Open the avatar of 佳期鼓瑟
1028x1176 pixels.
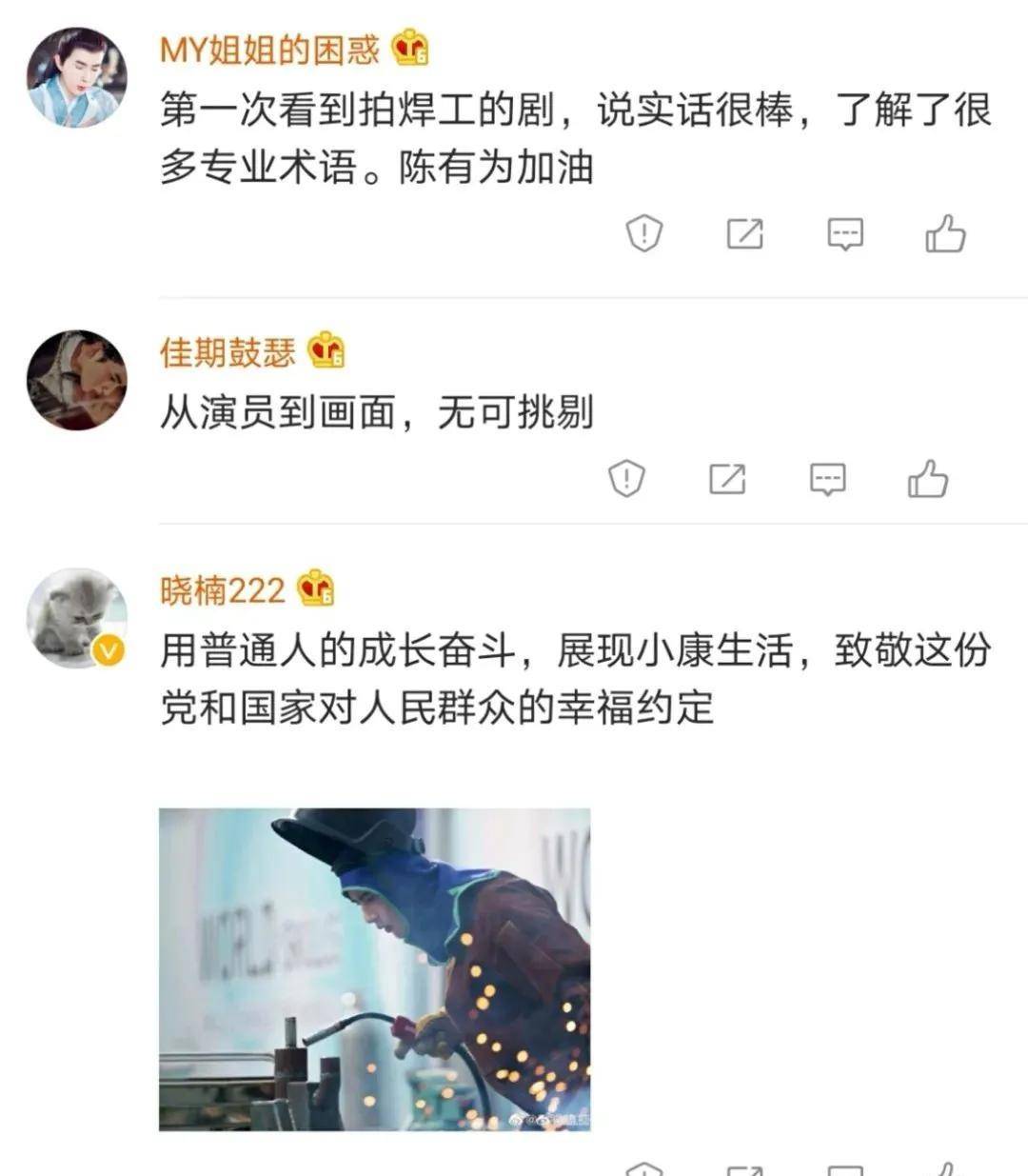point(77,380)
